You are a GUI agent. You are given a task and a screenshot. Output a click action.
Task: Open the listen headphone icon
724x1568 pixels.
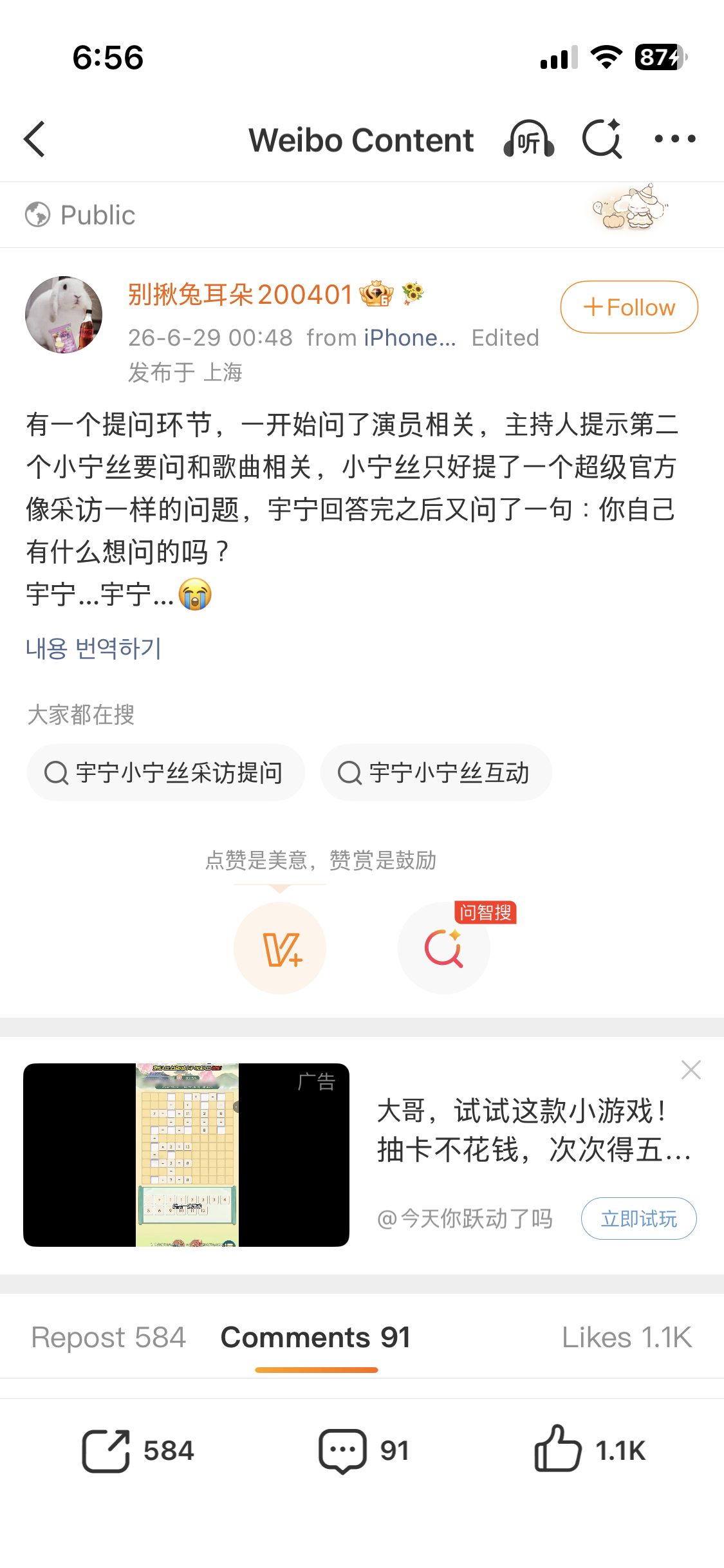click(528, 139)
